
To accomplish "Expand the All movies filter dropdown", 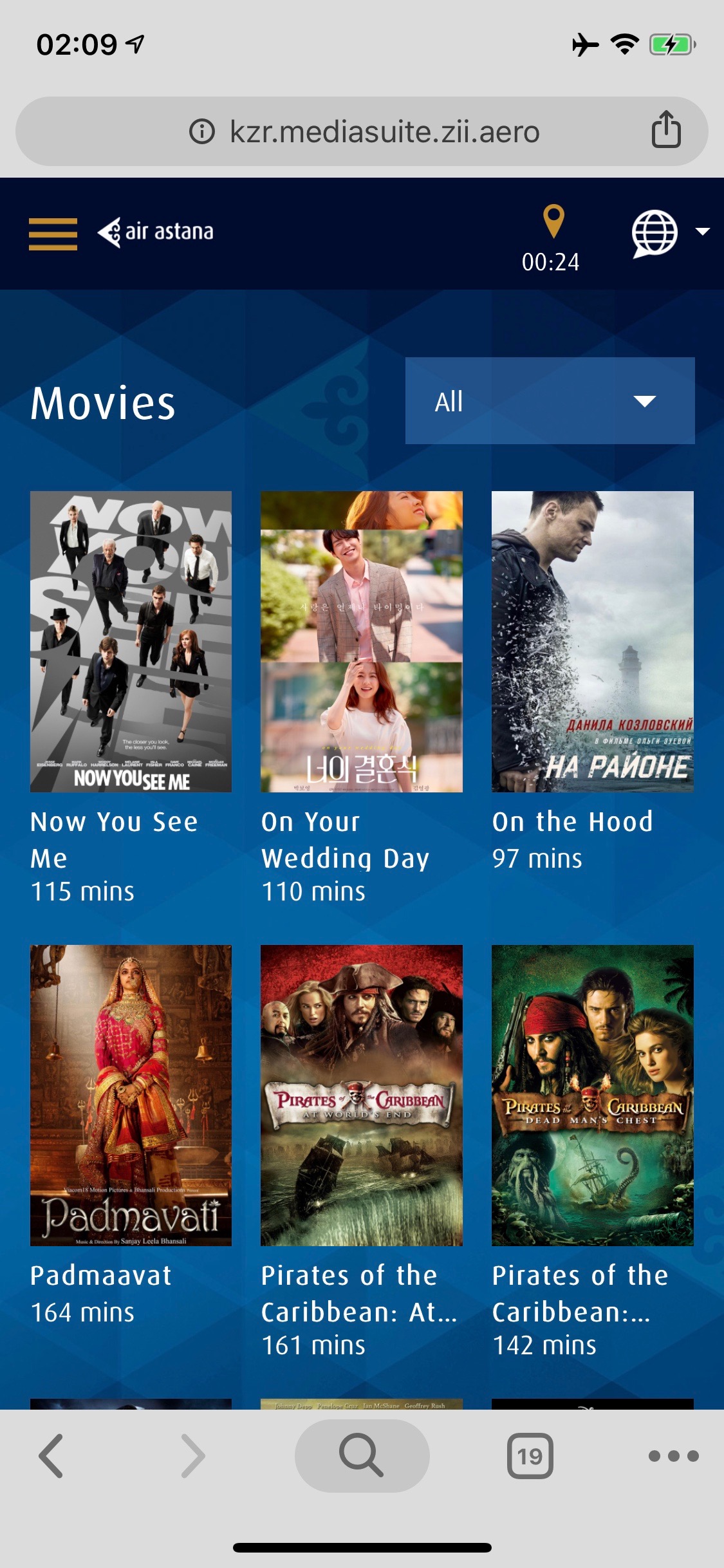I will point(550,401).
